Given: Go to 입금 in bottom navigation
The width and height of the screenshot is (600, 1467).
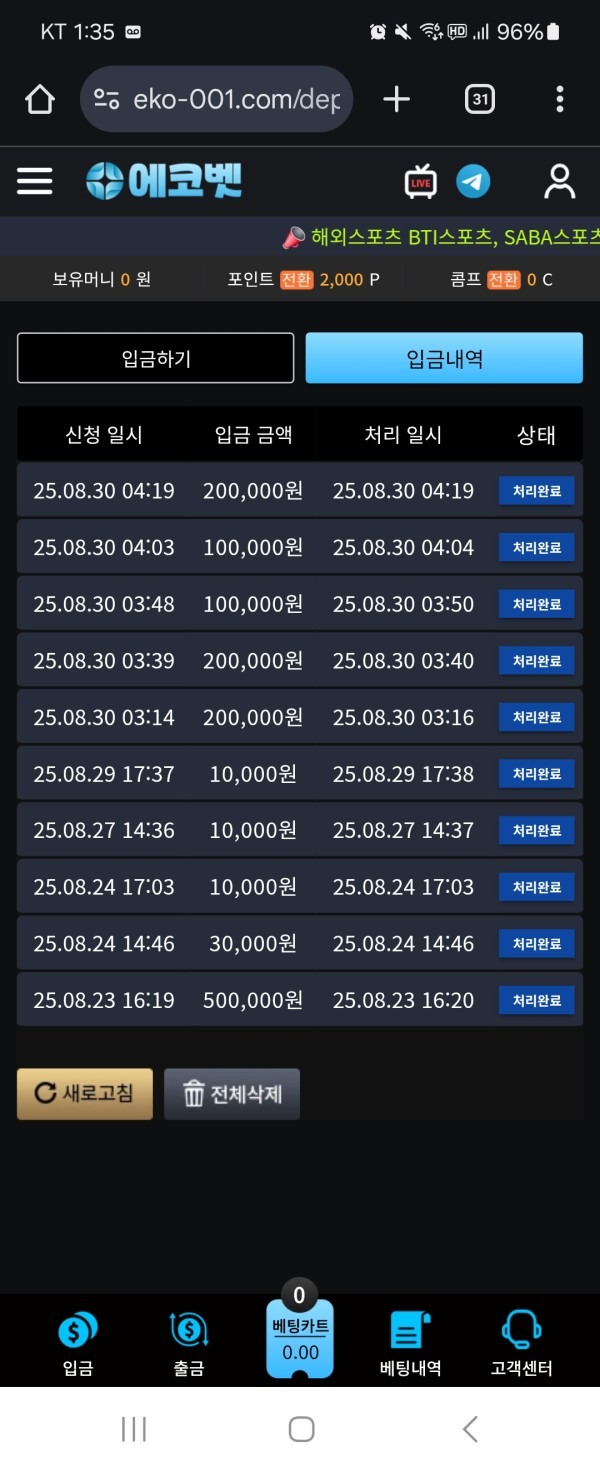Looking at the screenshot, I should [77, 1342].
